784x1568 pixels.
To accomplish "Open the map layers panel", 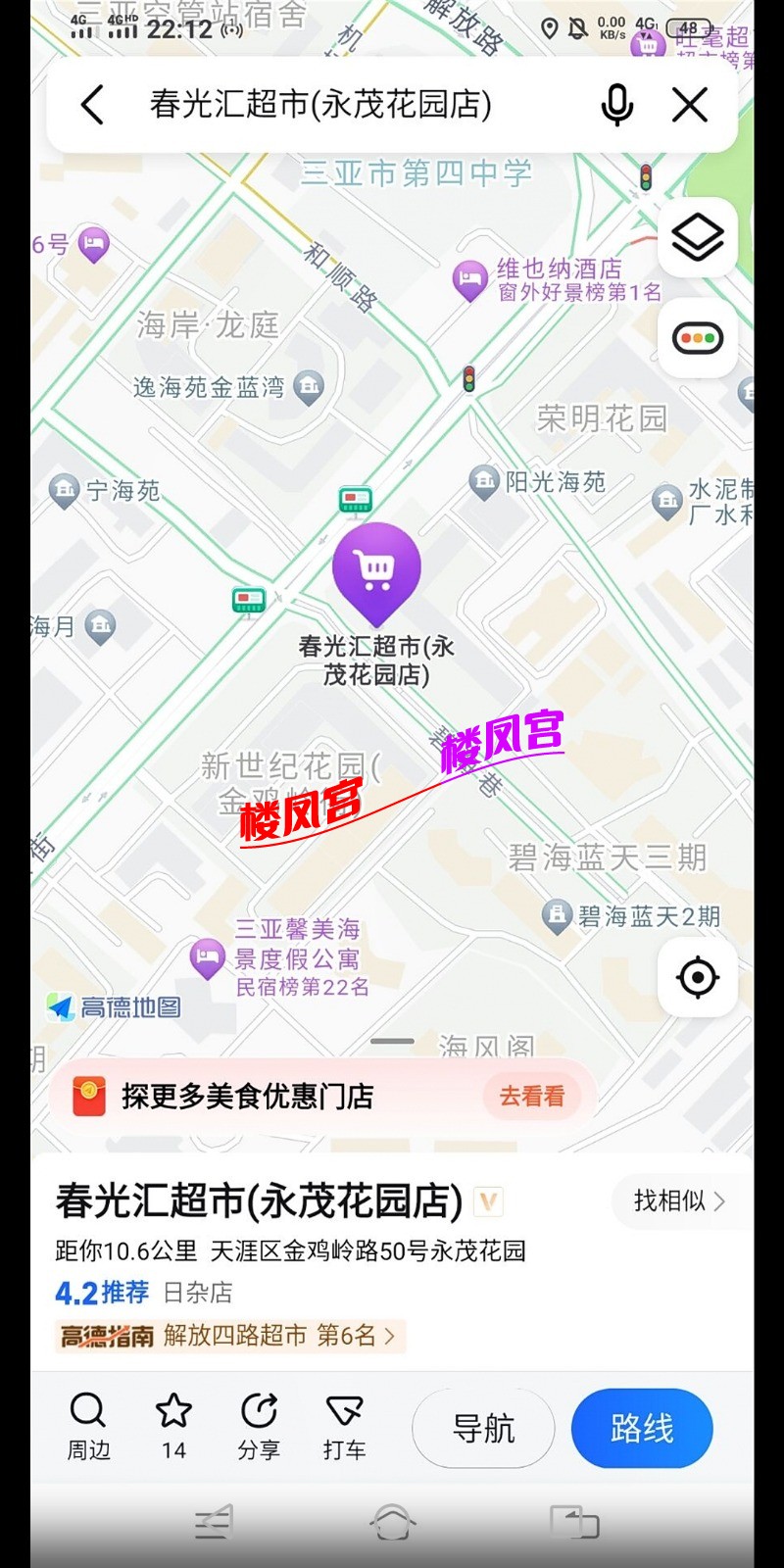I will pos(698,237).
